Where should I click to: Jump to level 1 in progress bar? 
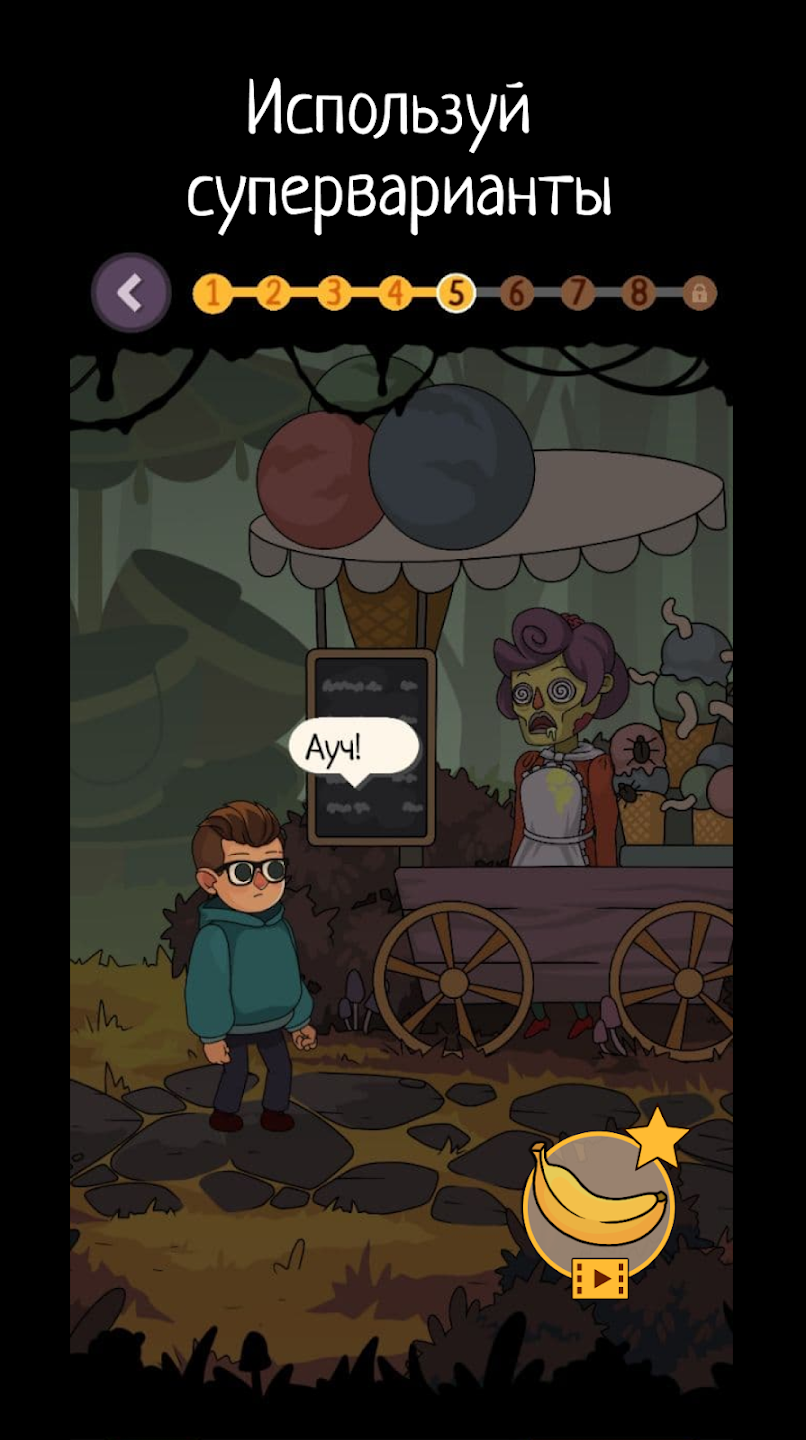point(212,294)
